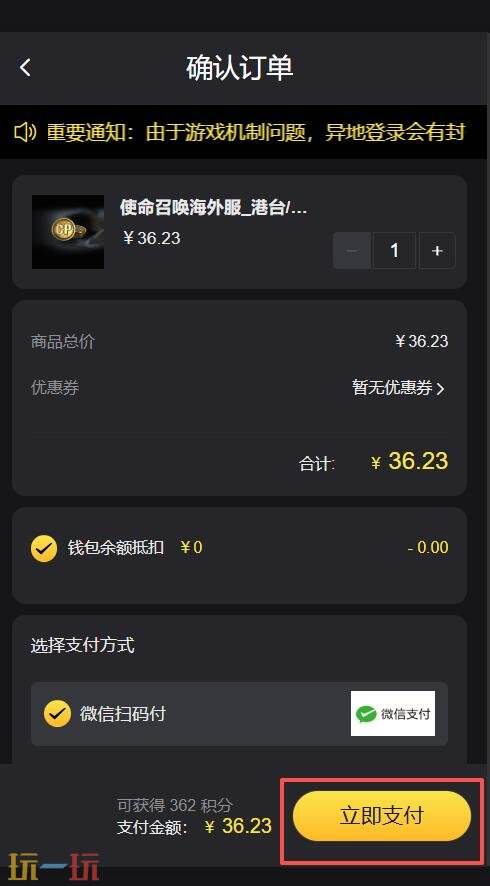Open the 暂无优惠券 coupon selector
Screen dimensions: 490x886
[x=399, y=388]
